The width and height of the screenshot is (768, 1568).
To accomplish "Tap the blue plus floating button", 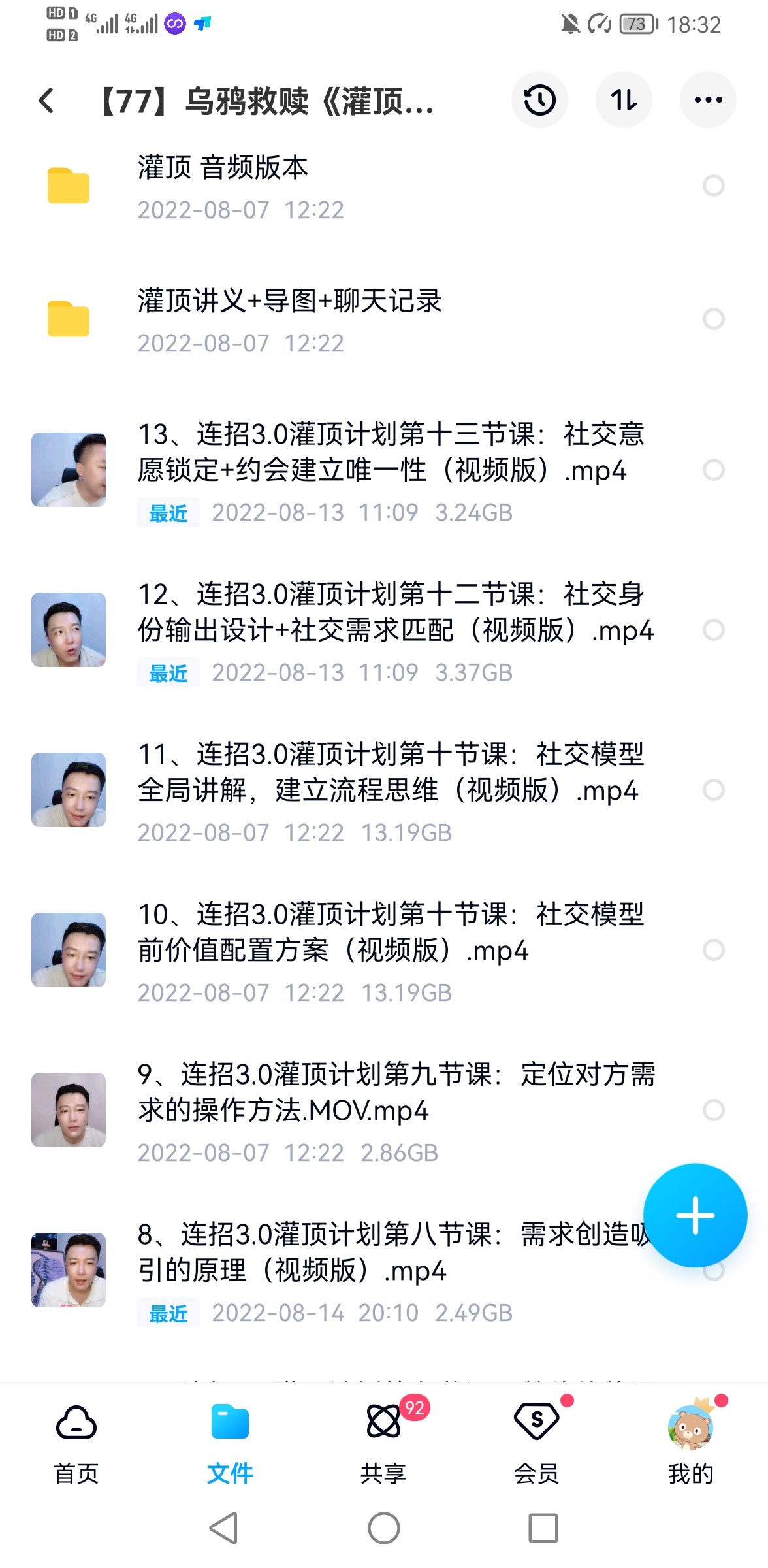I will pos(695,1215).
